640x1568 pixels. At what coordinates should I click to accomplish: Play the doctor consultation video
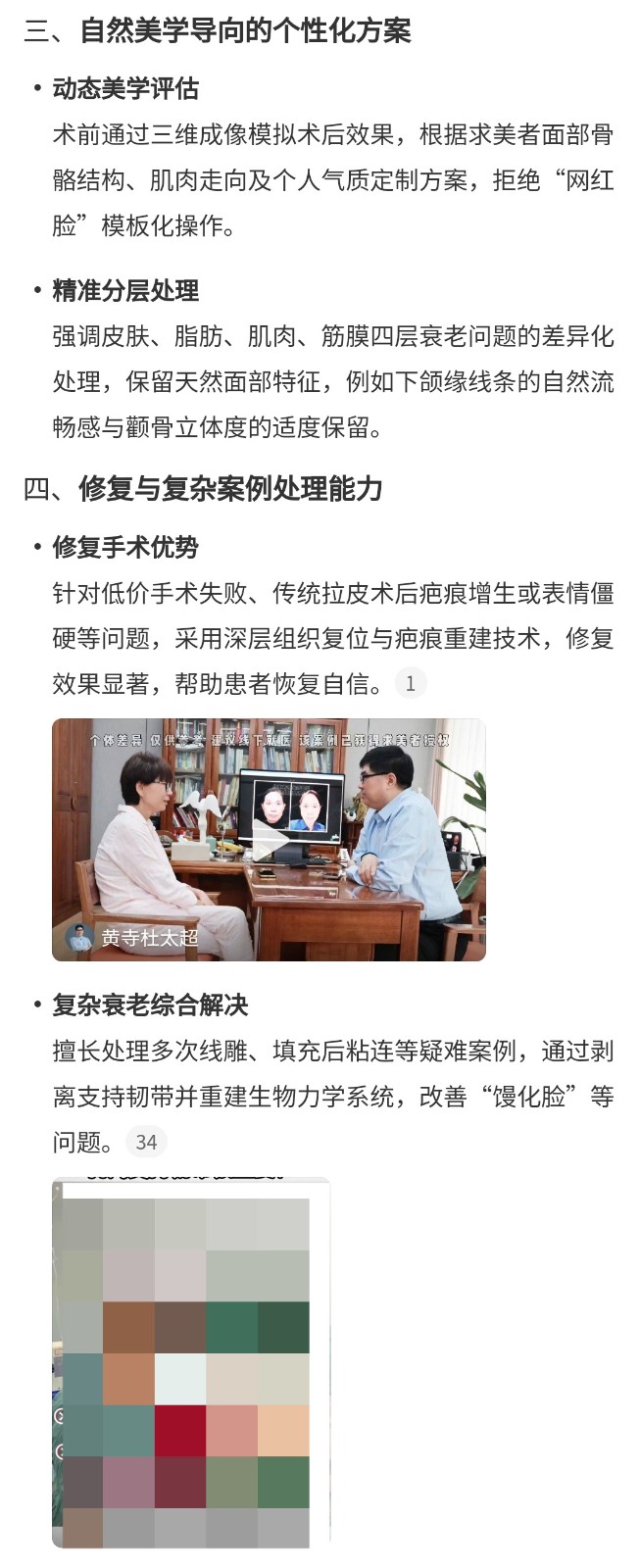pos(269,840)
